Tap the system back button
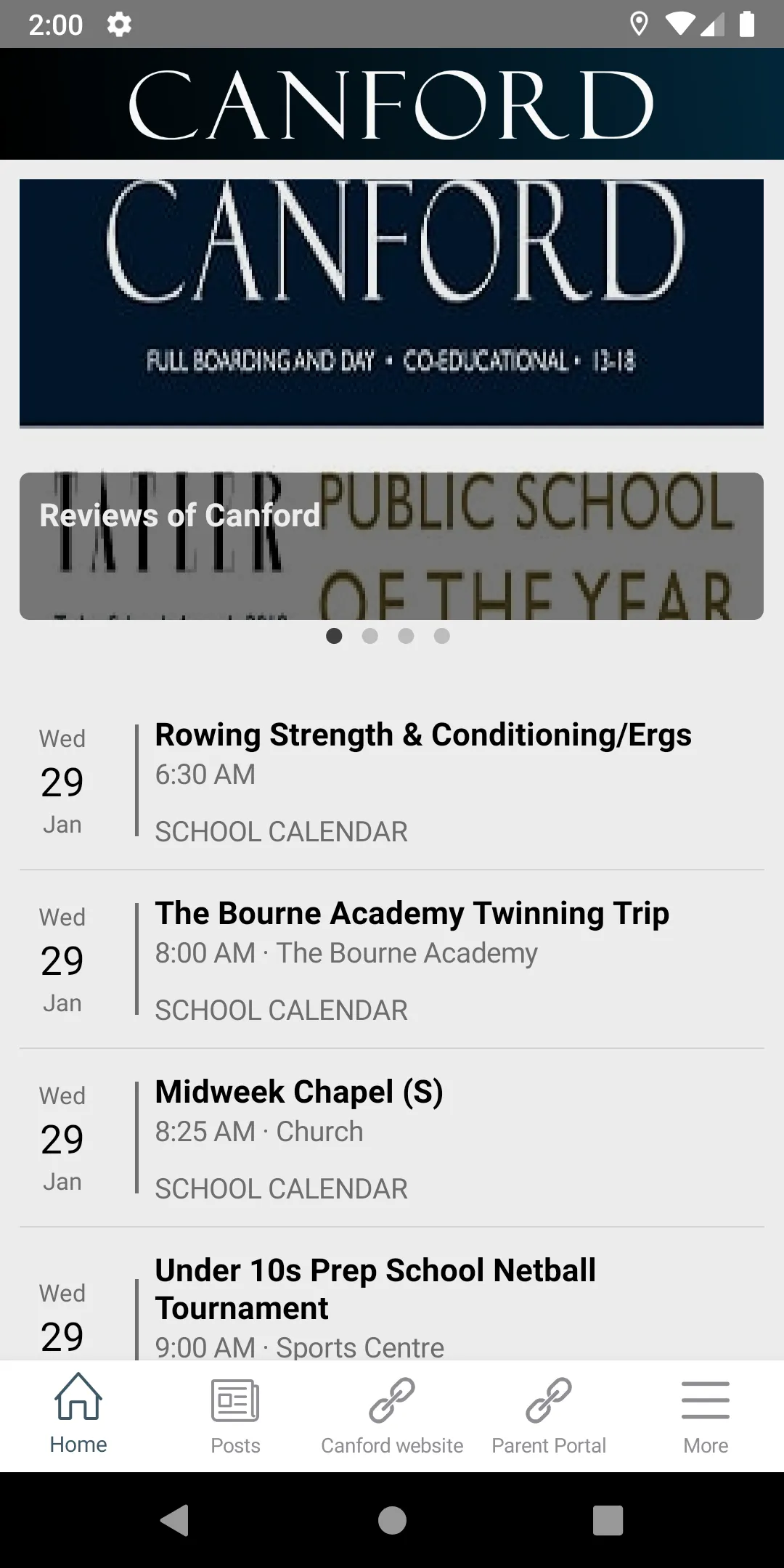The width and height of the screenshot is (784, 1568). [174, 1520]
